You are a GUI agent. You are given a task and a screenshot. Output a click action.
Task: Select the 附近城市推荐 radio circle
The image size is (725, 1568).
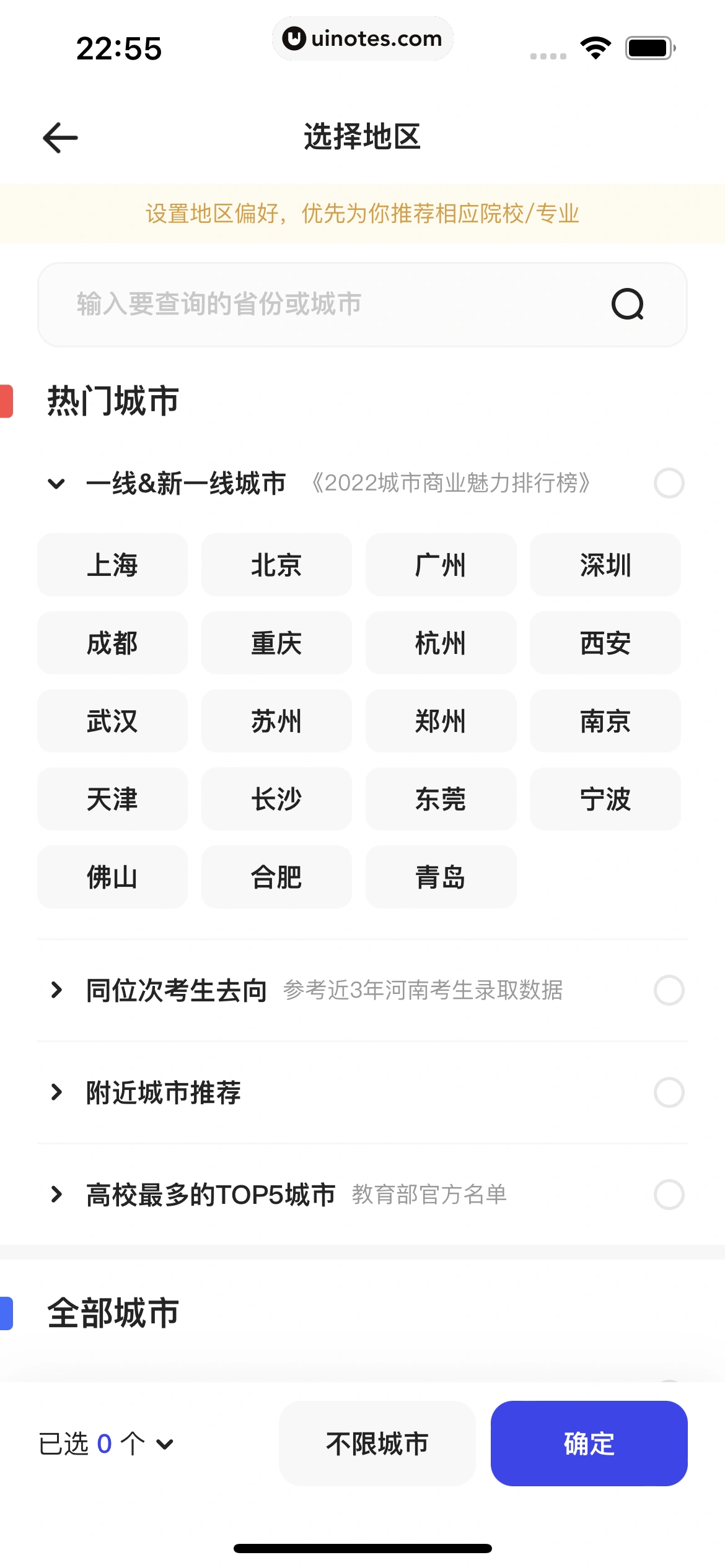668,1092
